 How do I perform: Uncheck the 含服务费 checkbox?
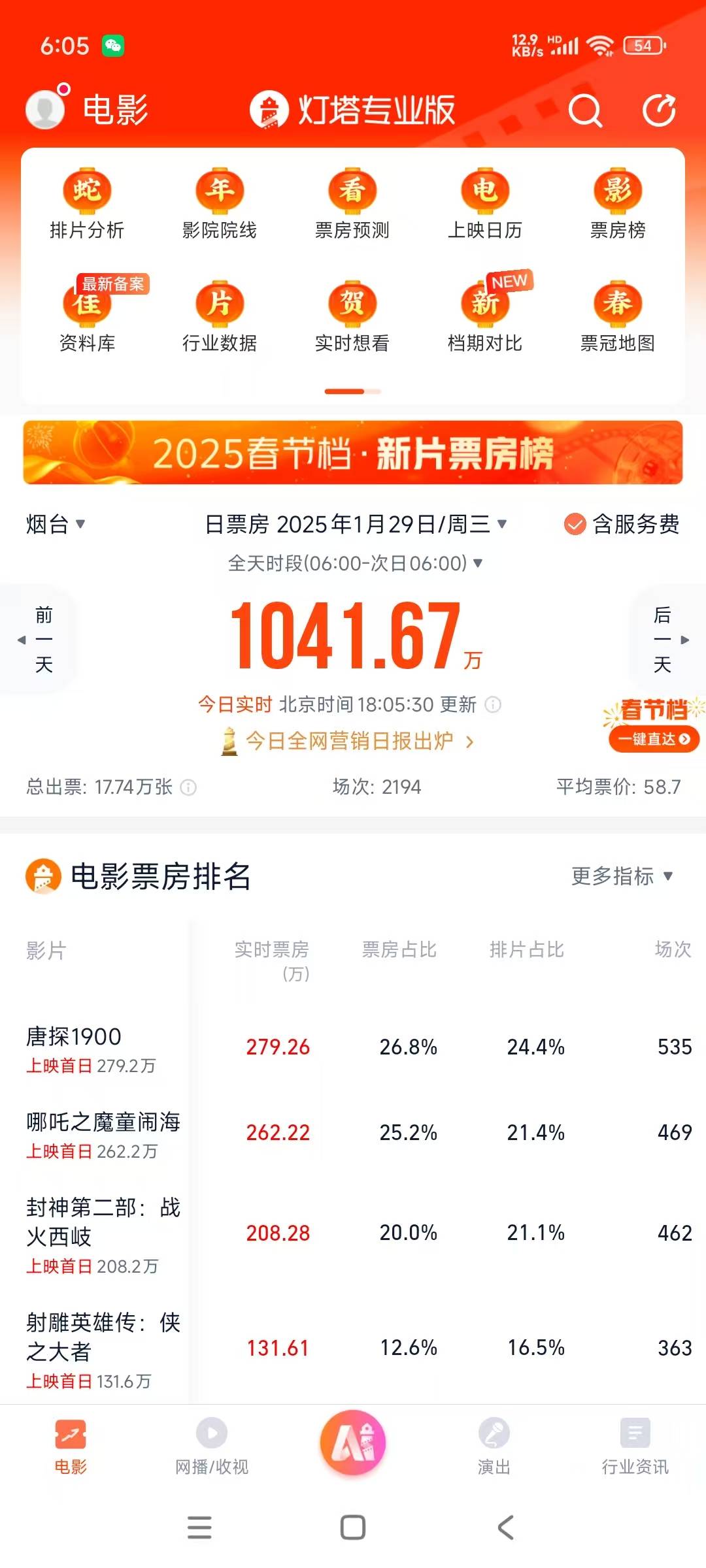point(575,524)
